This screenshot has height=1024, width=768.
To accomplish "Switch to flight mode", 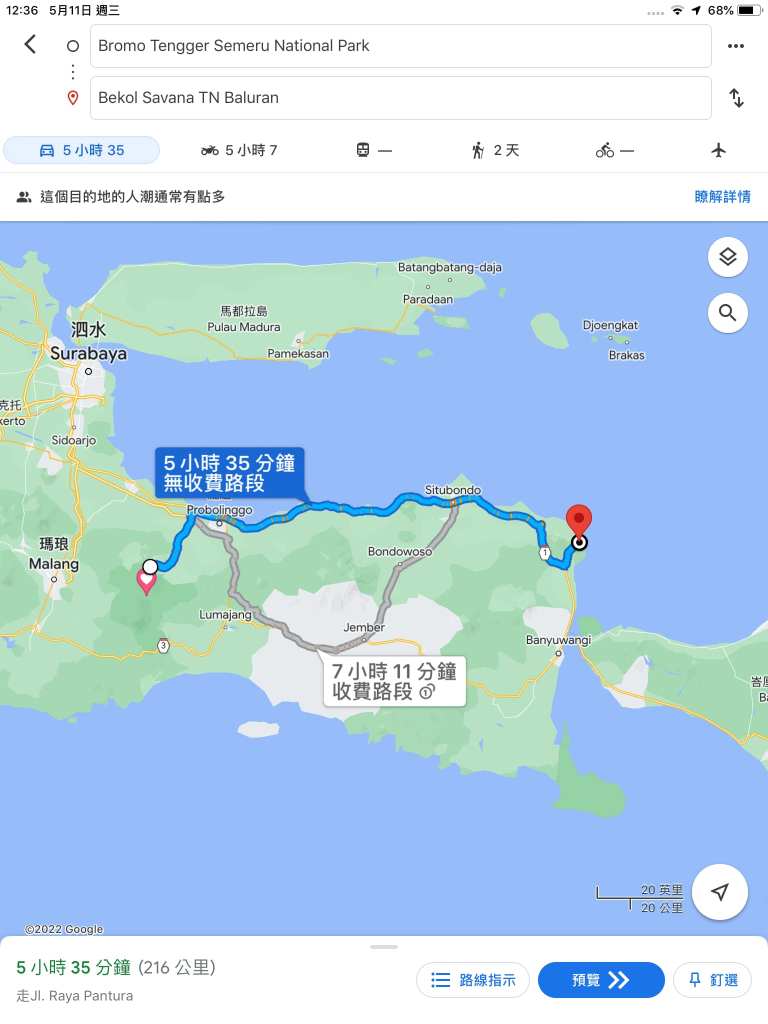I will pos(718,150).
